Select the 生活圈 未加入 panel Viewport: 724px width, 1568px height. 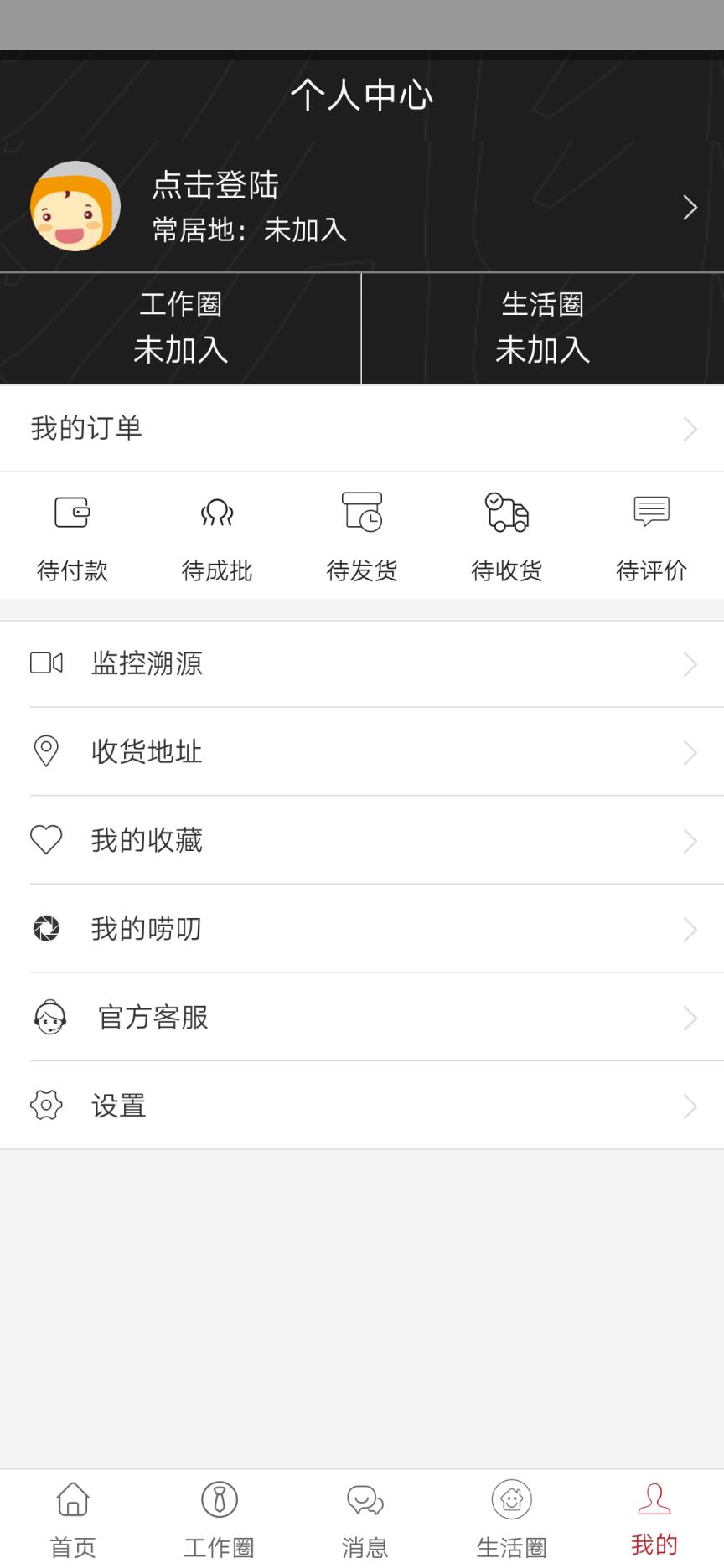point(543,328)
